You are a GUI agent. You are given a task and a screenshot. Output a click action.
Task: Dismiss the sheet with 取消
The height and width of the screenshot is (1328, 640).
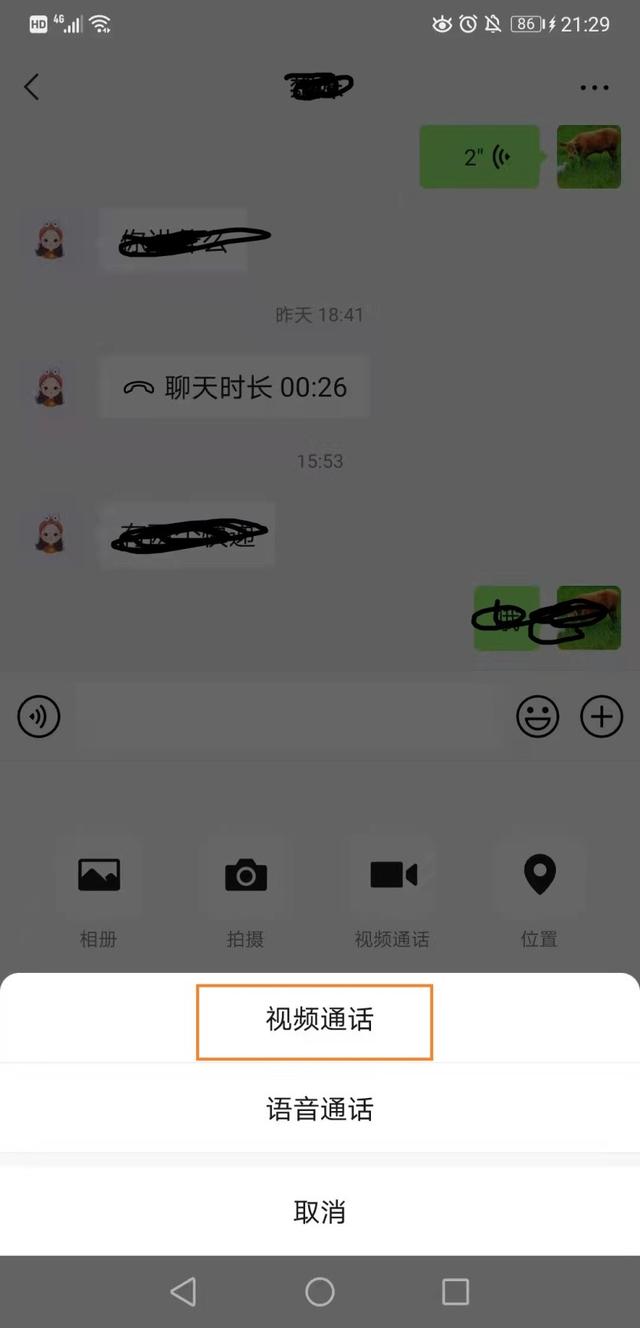pos(320,1212)
